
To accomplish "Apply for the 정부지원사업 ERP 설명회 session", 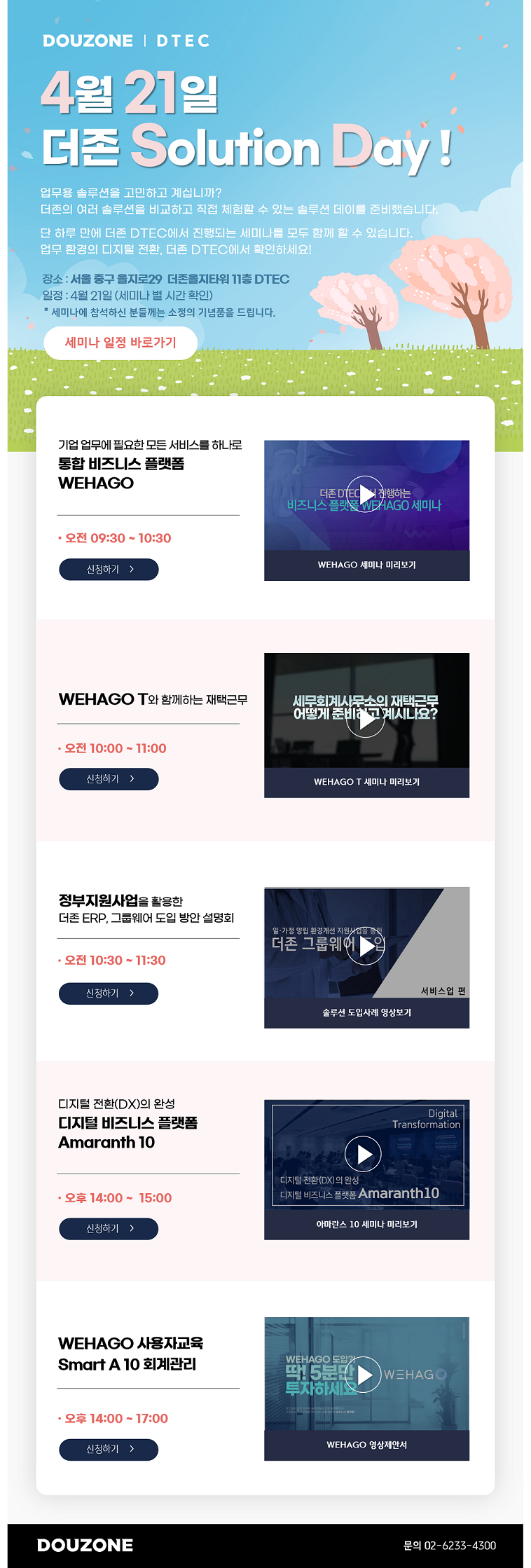I will click(x=109, y=993).
